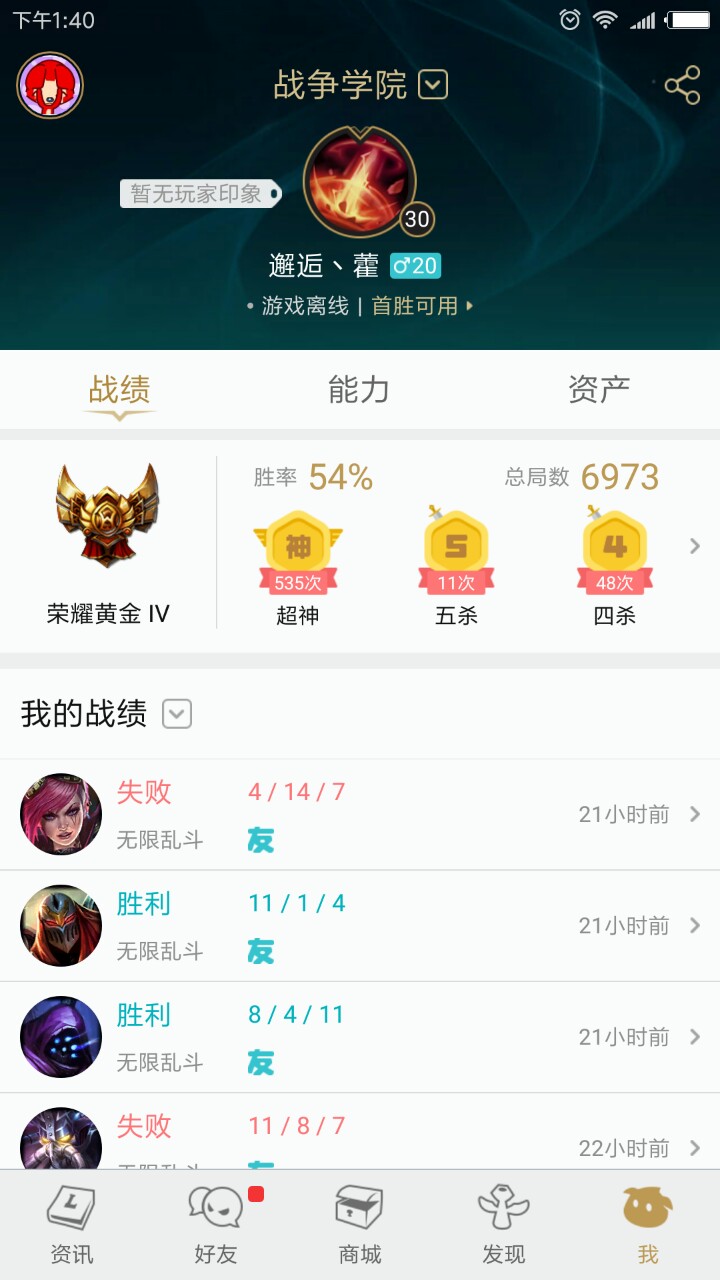Open the player's profile picture
720x1280 pixels.
(360, 182)
